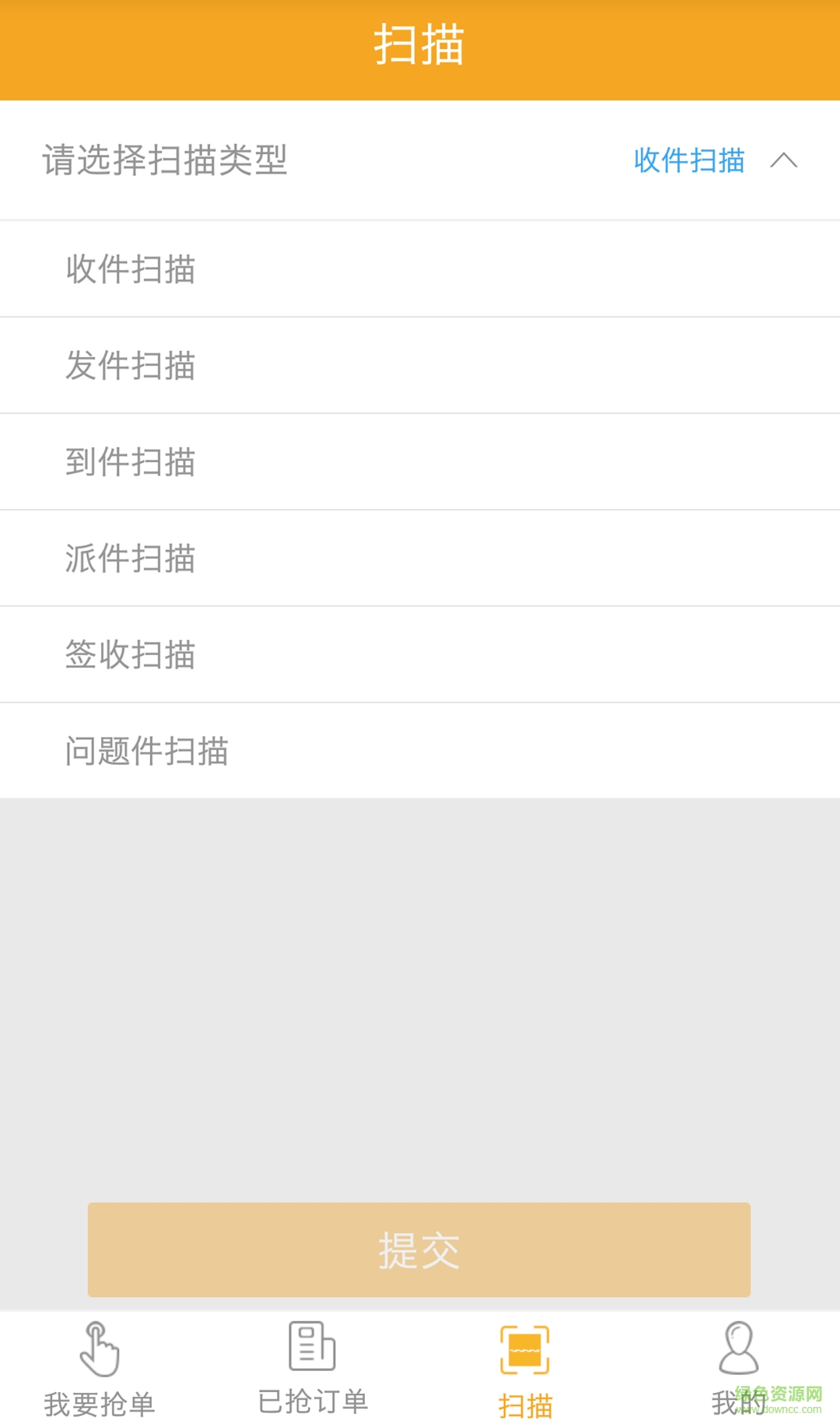Select 收件扫描 from the list
The height and width of the screenshot is (1424, 840).
(x=131, y=268)
